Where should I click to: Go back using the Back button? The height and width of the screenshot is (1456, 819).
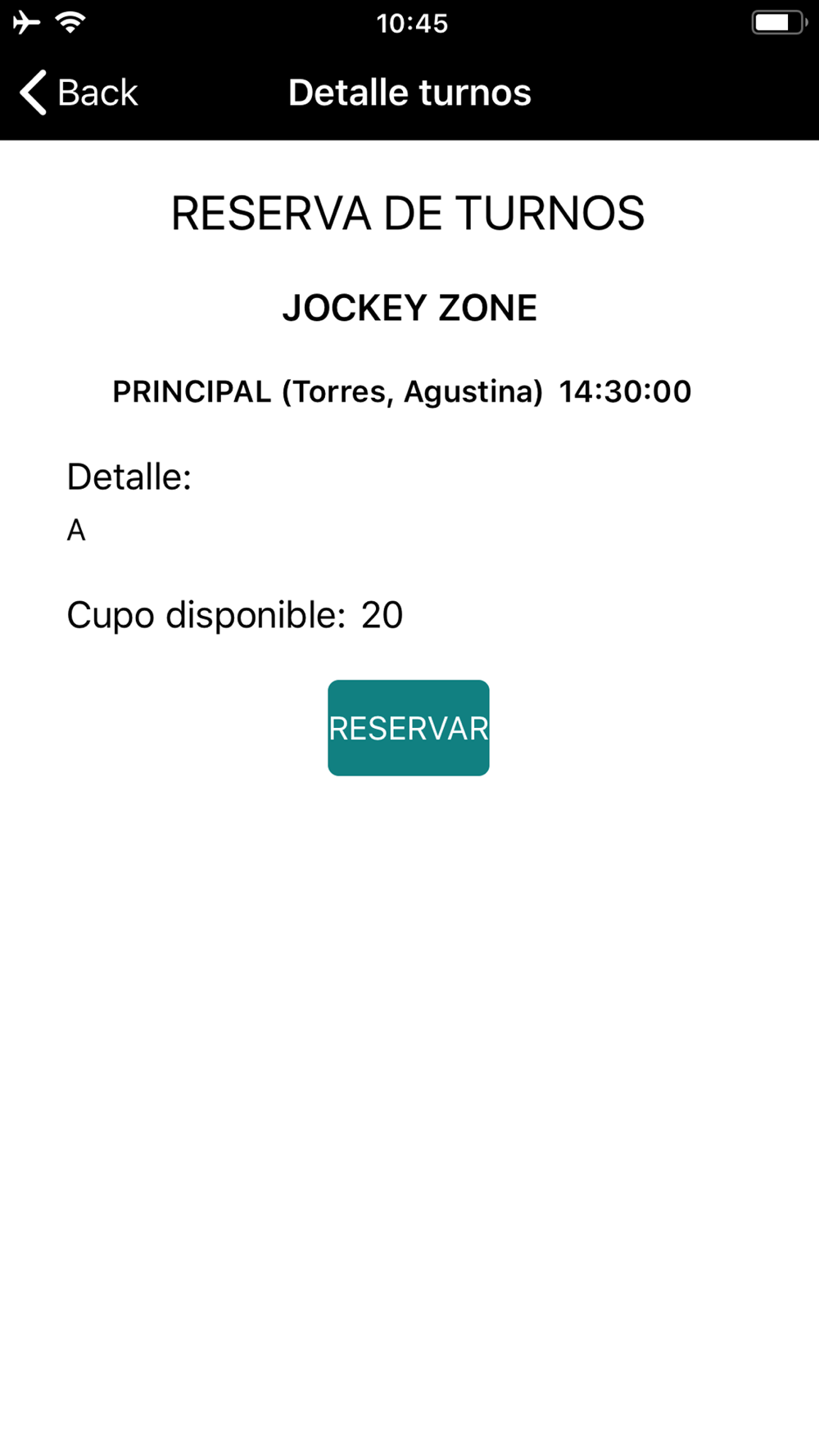(x=79, y=93)
